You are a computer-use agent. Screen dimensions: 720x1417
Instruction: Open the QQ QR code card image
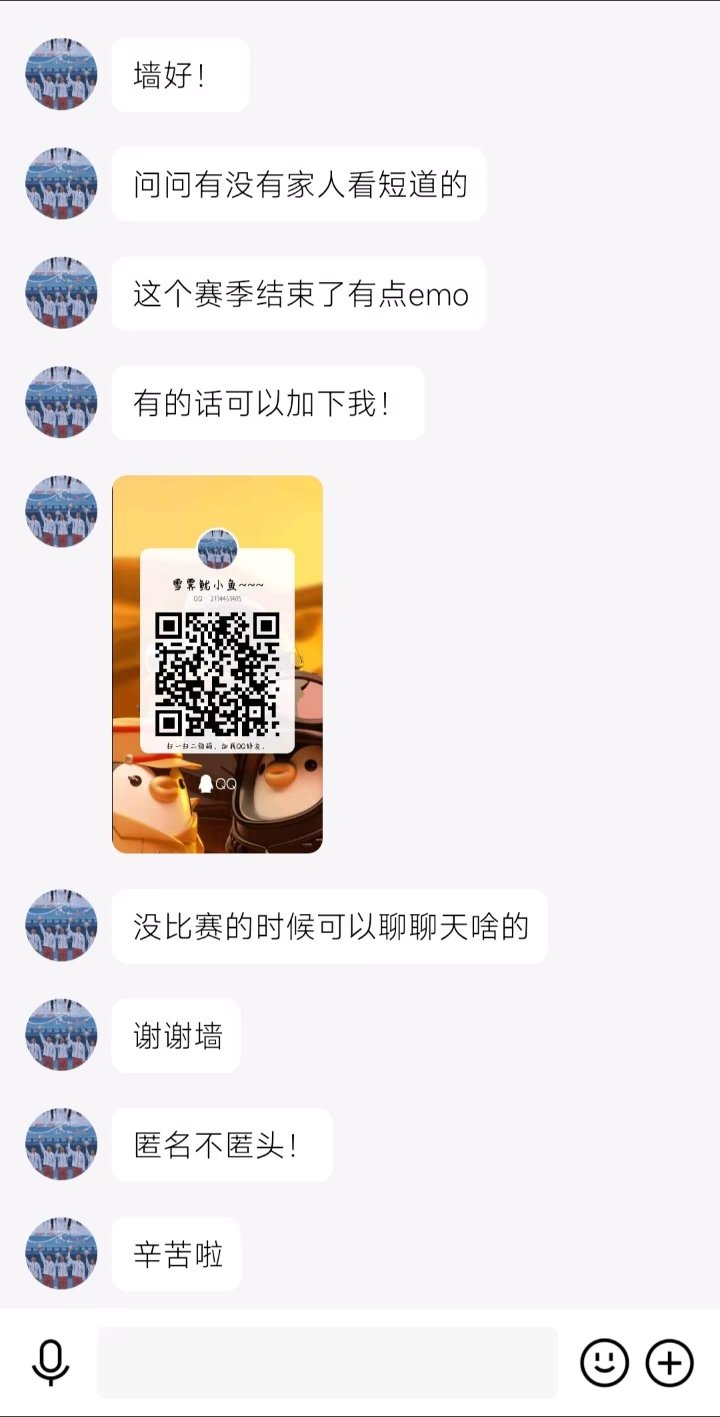(x=217, y=664)
